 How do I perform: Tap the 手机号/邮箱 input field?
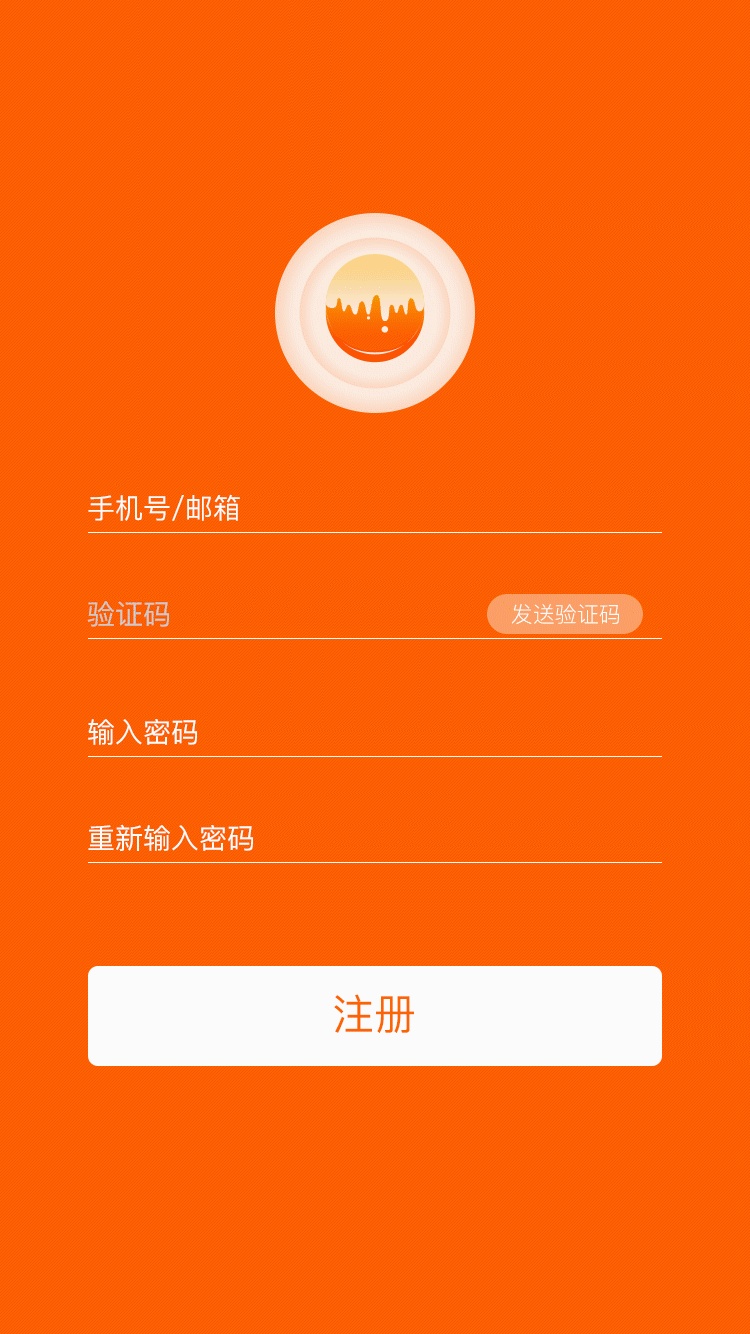pyautogui.click(x=374, y=509)
